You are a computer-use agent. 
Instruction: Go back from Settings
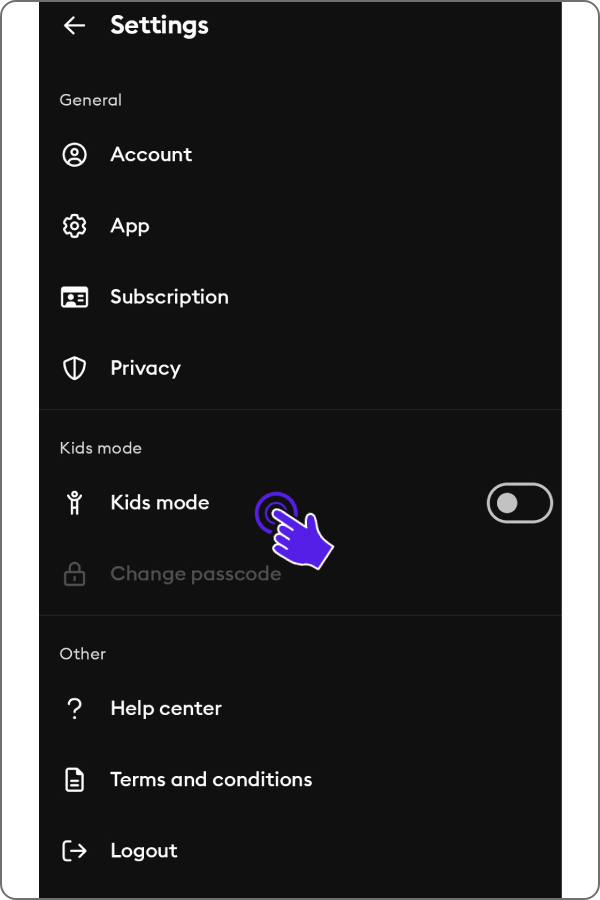pyautogui.click(x=75, y=26)
